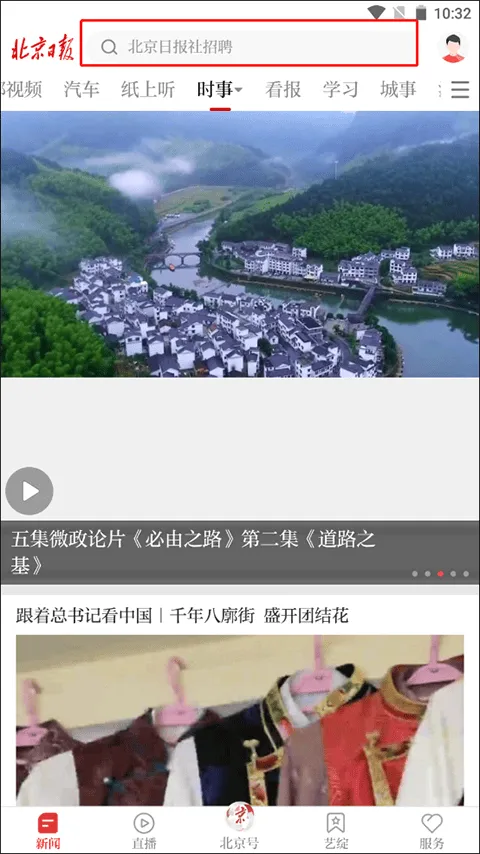
Task: Go to the 直播 bottom tab
Action: (144, 831)
